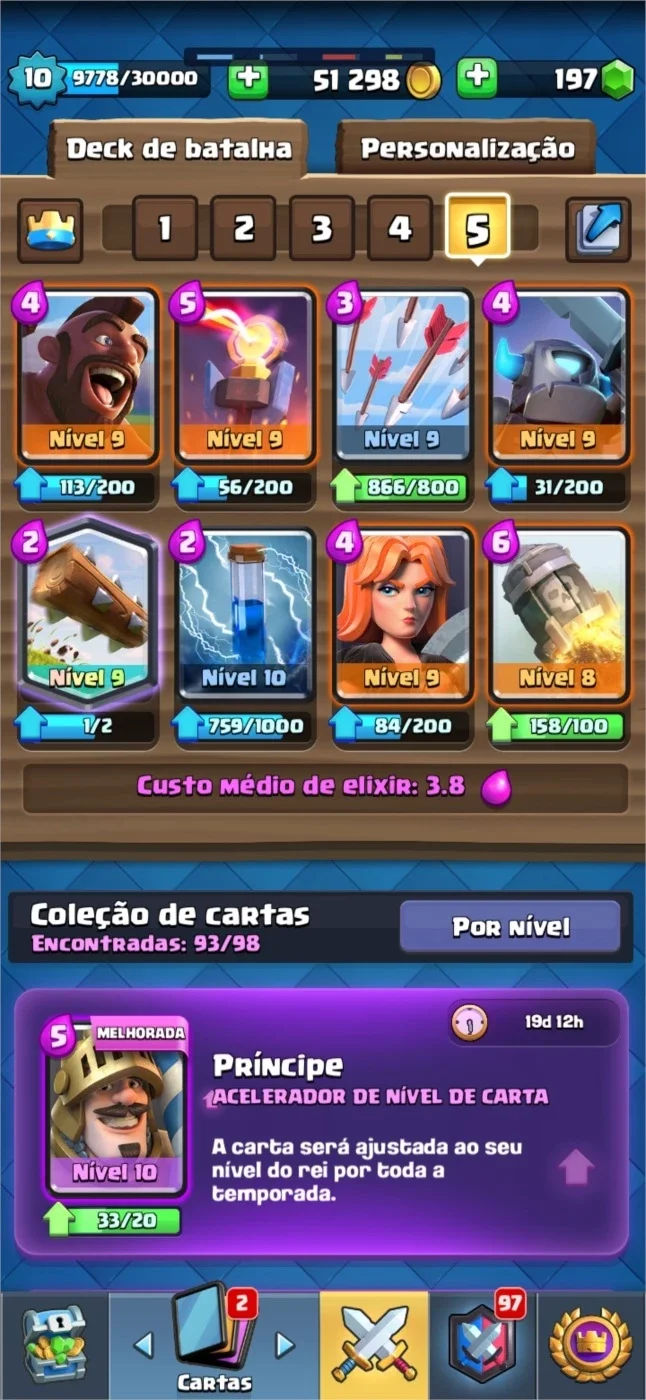
Task: Select deck slot 2
Action: click(243, 229)
